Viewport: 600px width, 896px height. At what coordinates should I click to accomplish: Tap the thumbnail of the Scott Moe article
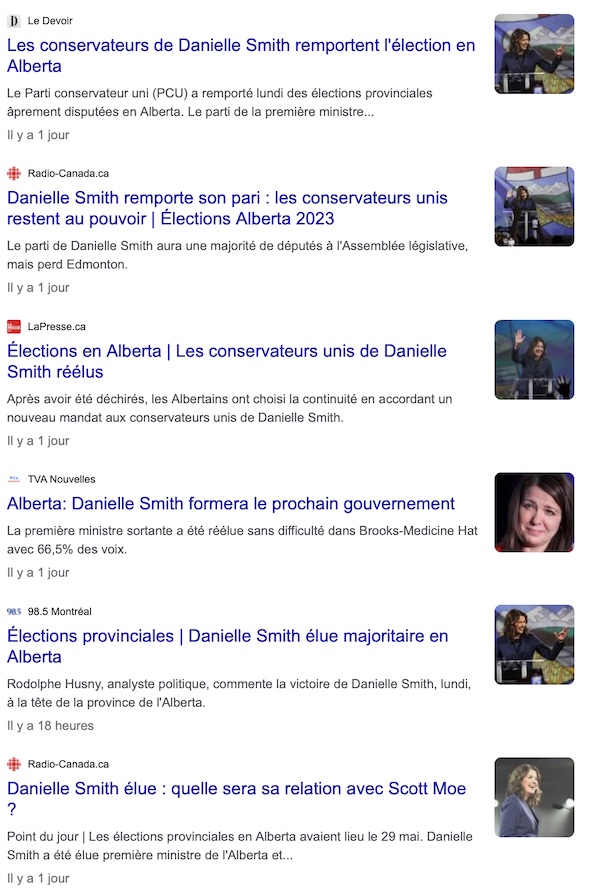coord(534,797)
